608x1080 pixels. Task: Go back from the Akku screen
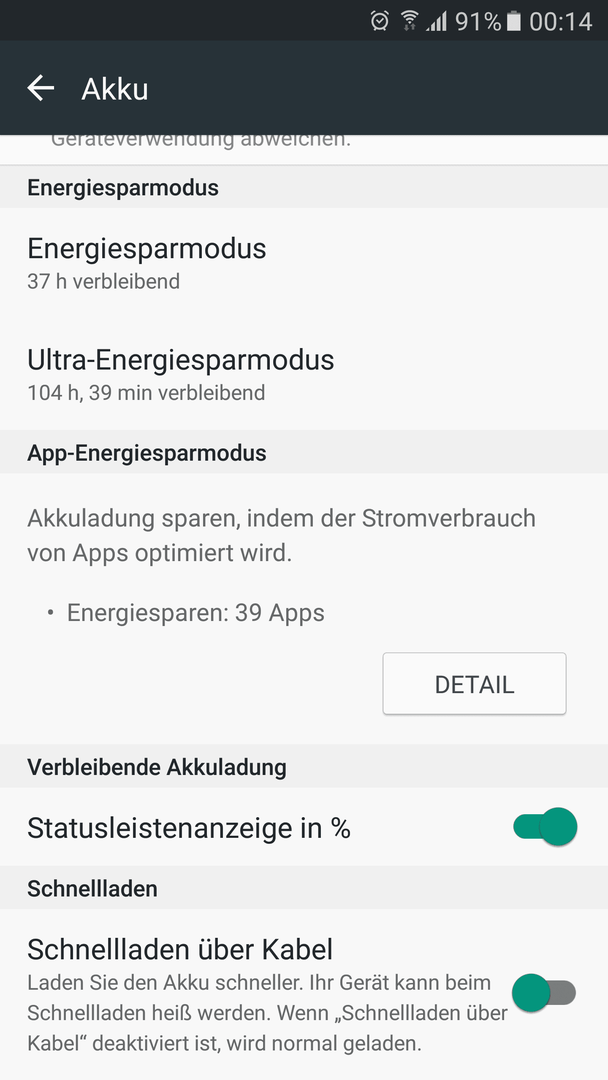(x=41, y=88)
